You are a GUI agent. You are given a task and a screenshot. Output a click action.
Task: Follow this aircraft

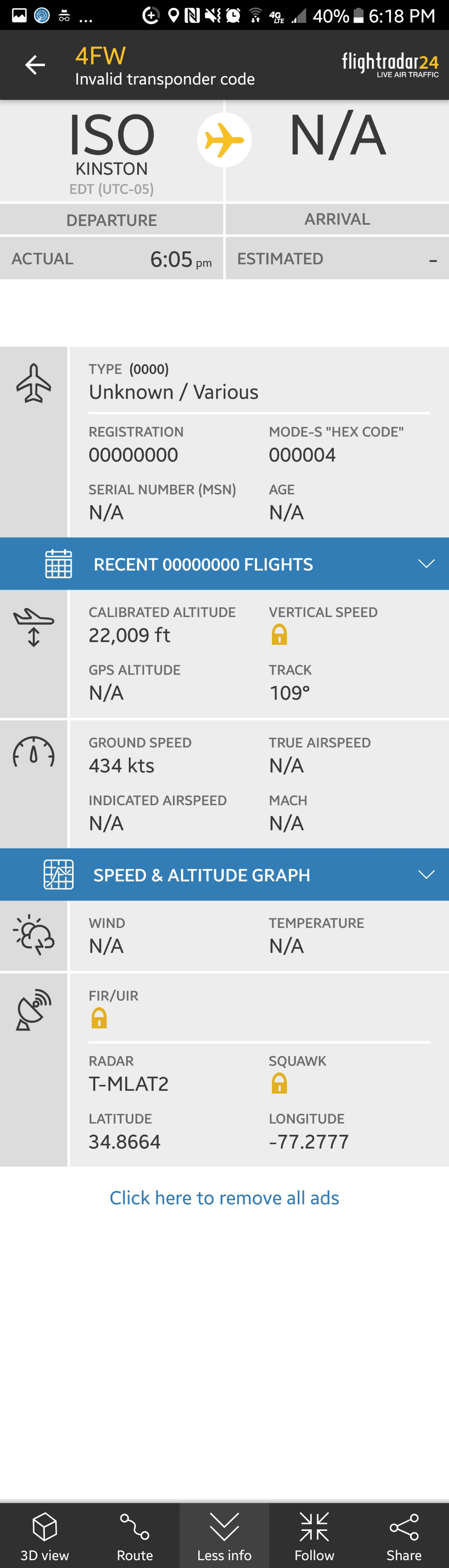(314, 1536)
